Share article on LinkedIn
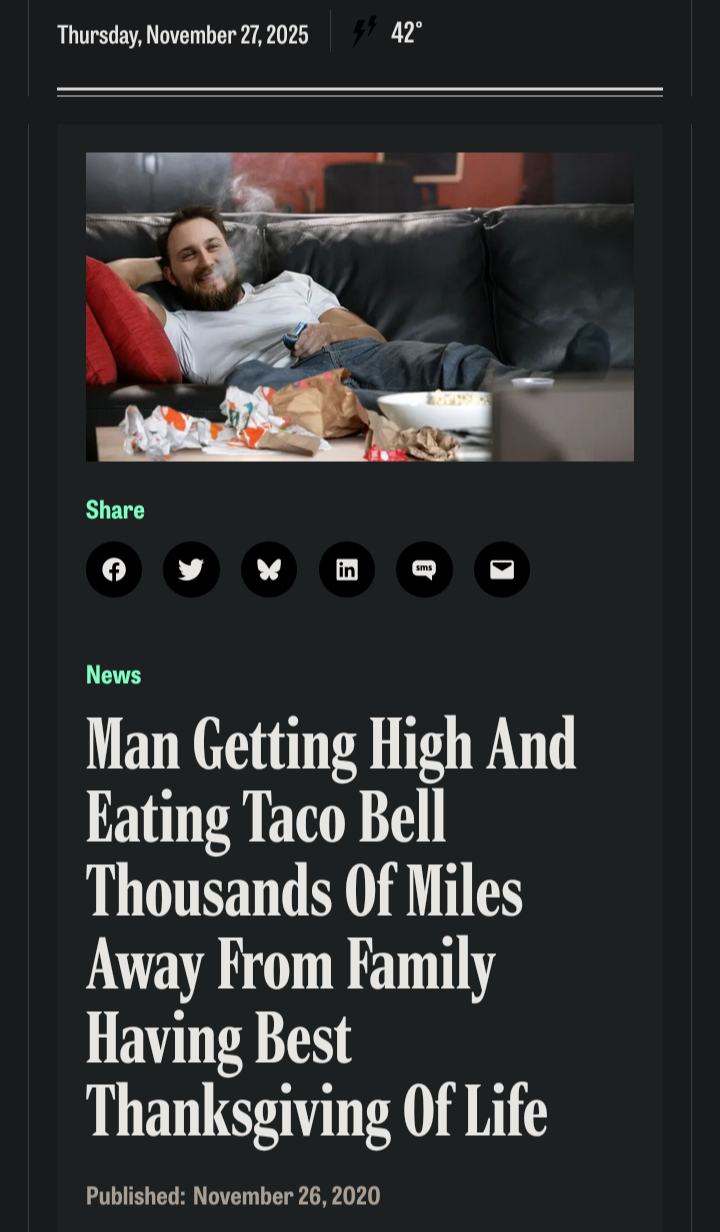This screenshot has height=1232, width=720. [347, 570]
